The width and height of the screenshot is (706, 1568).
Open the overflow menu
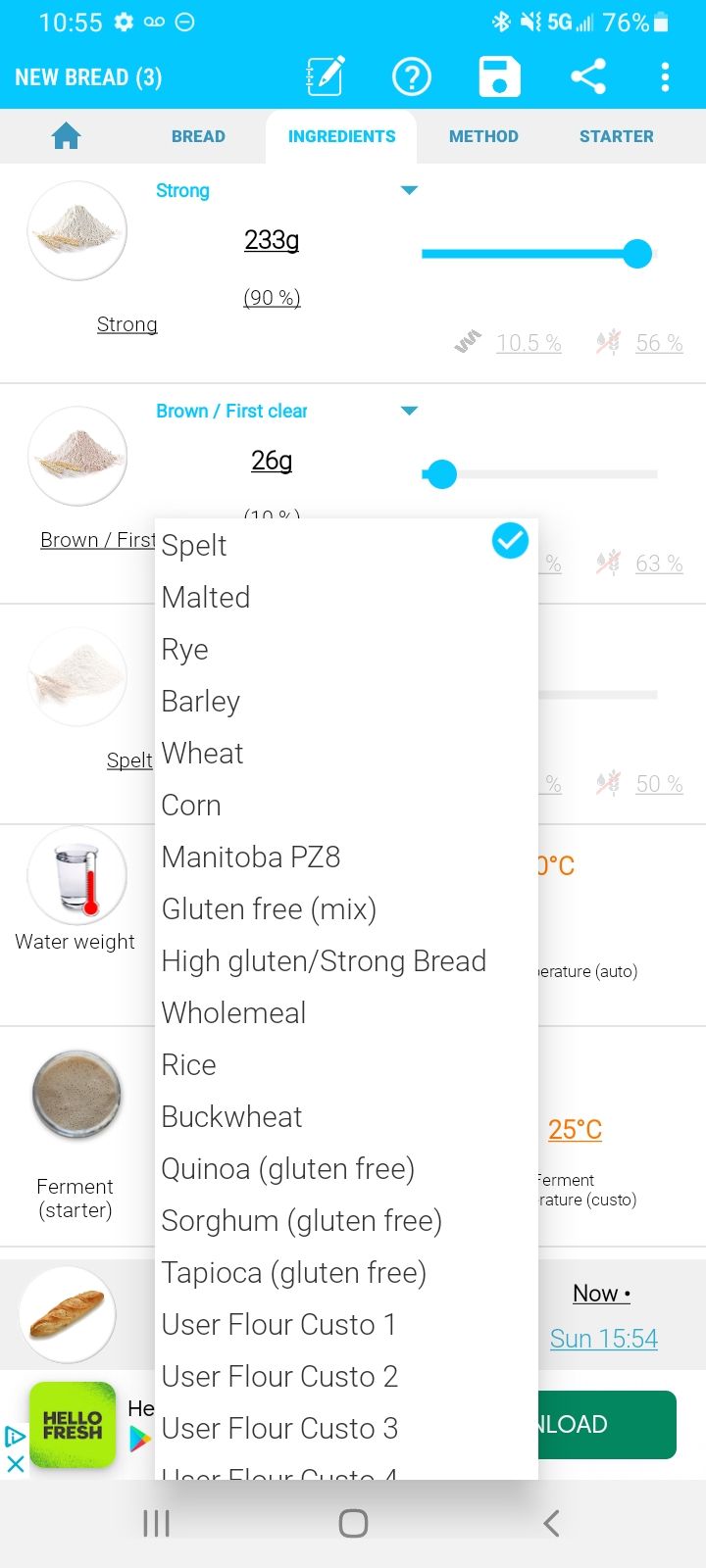click(x=665, y=75)
